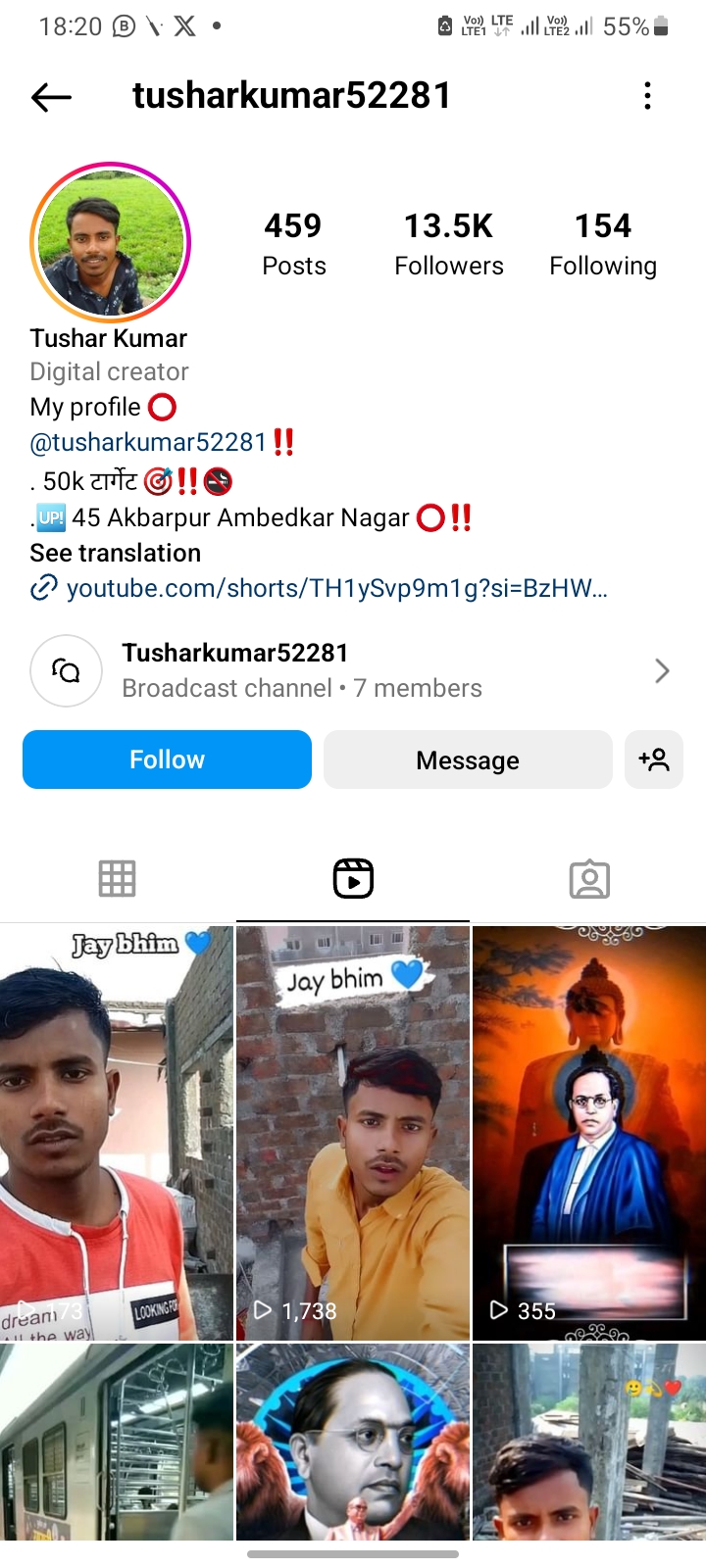Follow tusharkumar52281

coord(167,759)
